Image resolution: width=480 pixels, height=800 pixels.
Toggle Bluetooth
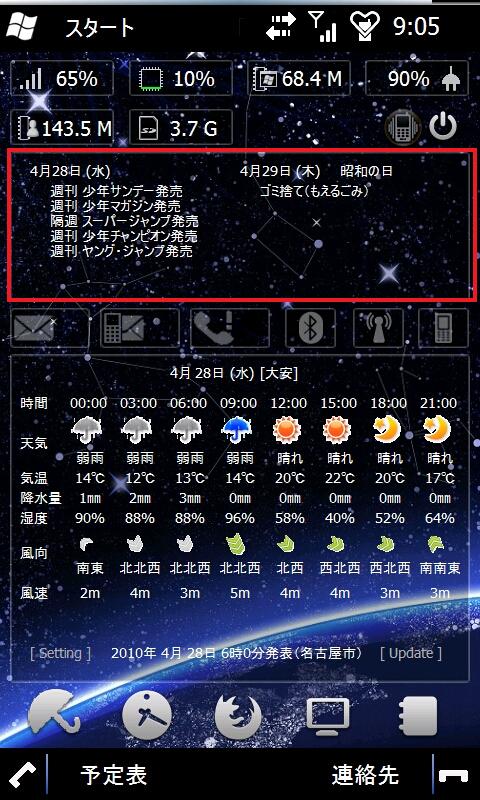310,328
